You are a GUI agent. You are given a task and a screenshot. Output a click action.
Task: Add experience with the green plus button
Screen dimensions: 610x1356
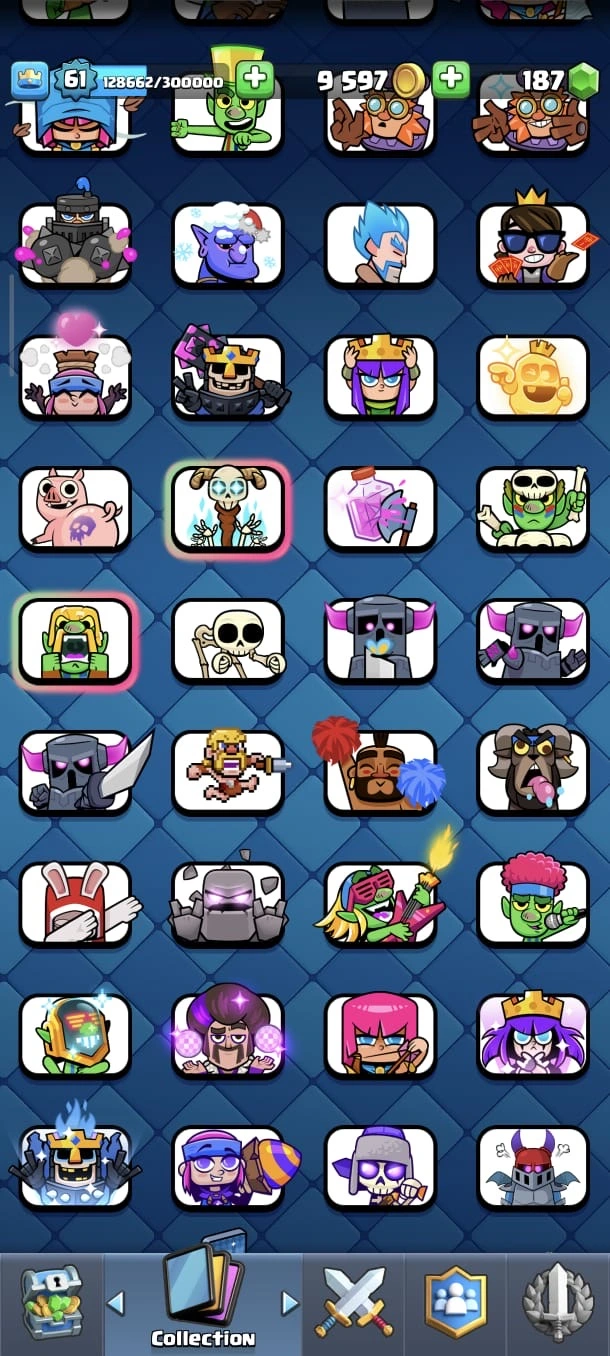[255, 79]
